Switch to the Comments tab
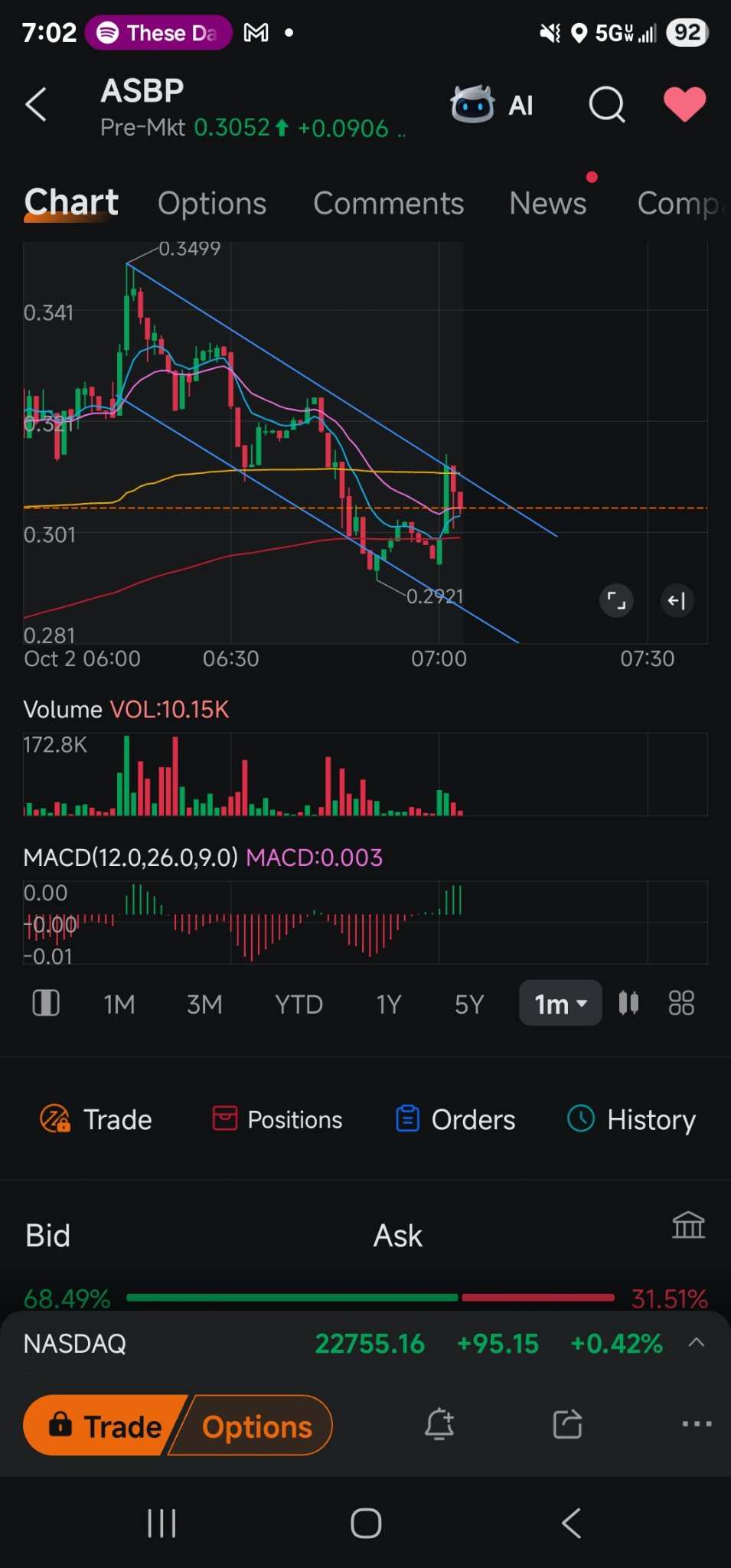Screen dimensions: 731x1568 click(x=388, y=204)
